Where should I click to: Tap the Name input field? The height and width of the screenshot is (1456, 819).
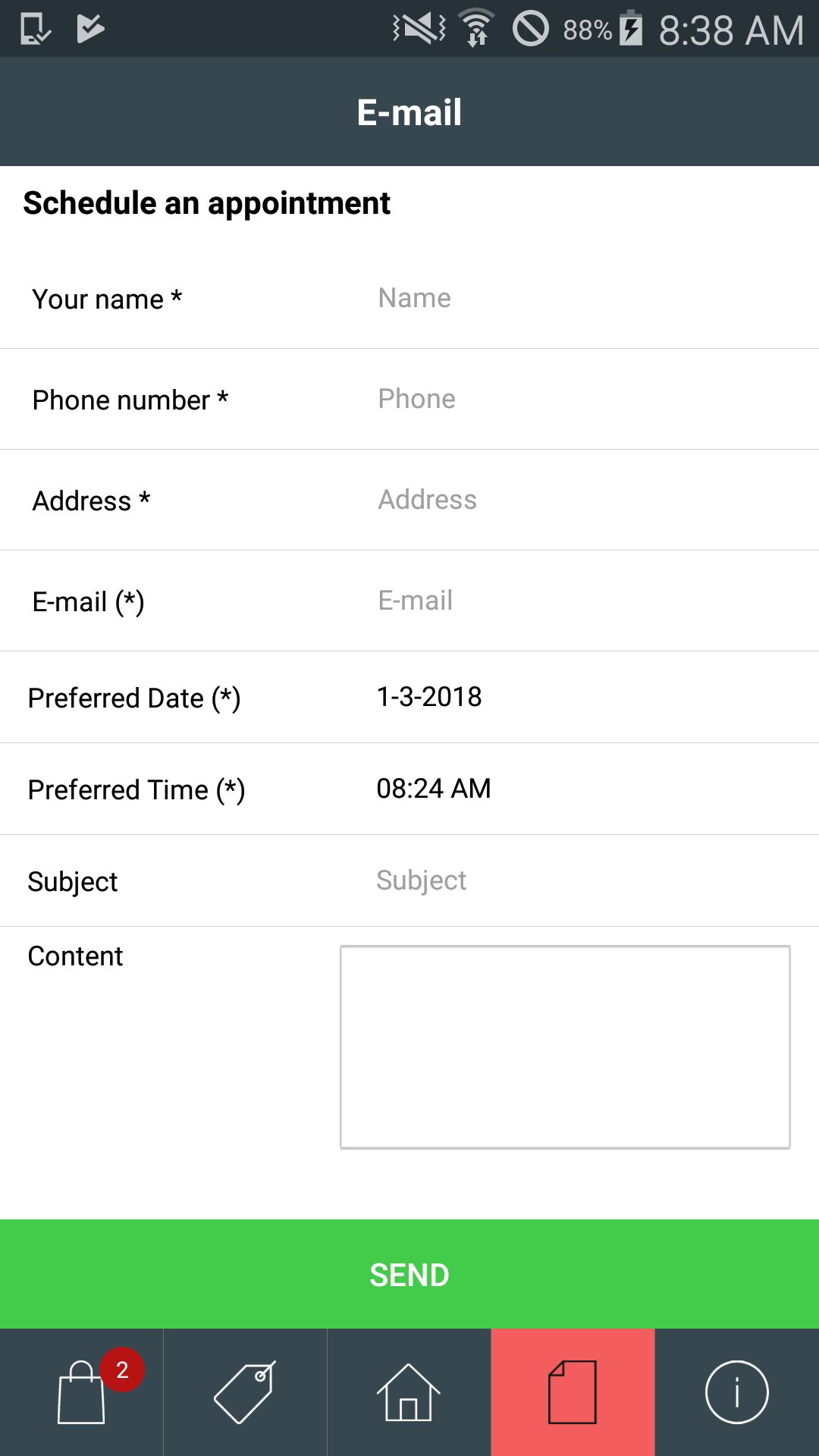click(584, 298)
